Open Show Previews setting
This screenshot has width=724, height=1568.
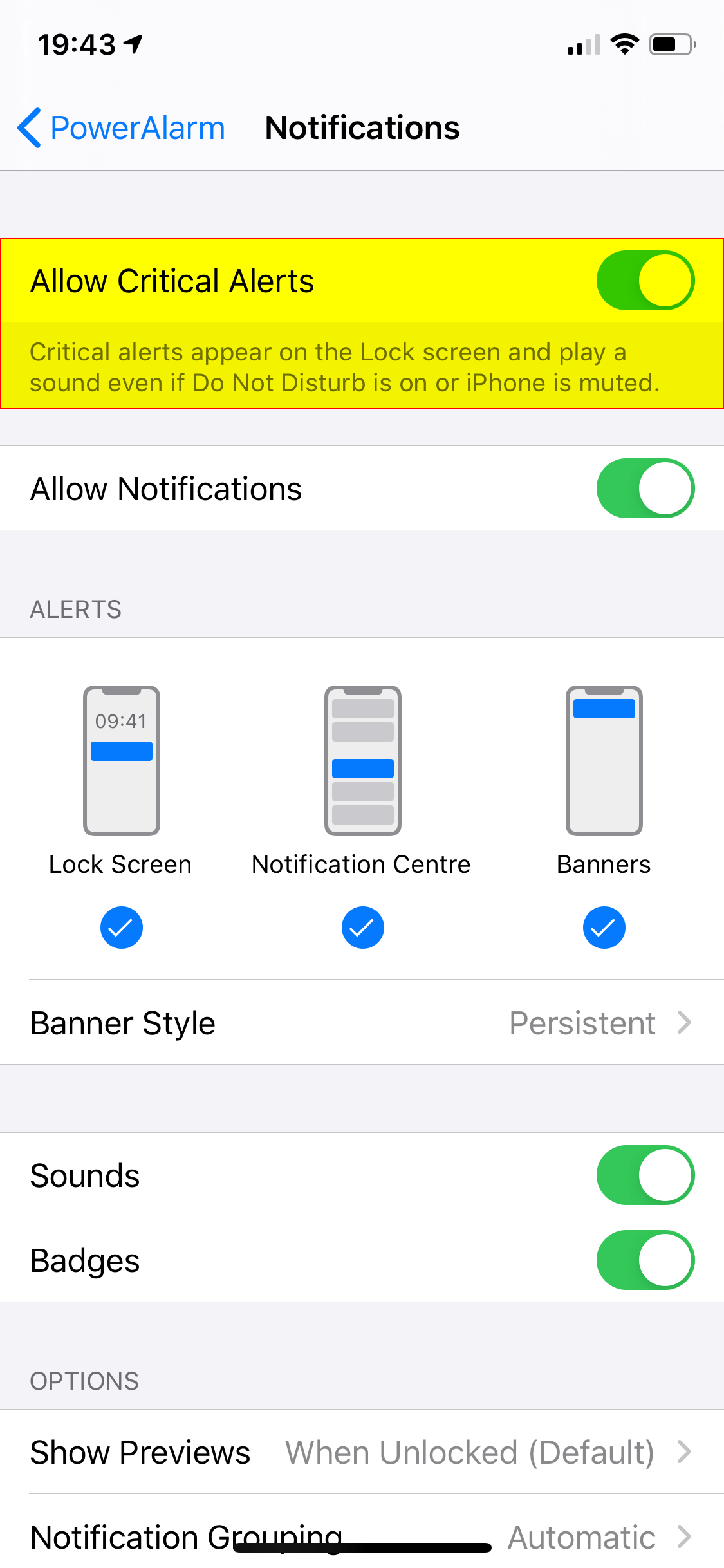[x=362, y=1452]
